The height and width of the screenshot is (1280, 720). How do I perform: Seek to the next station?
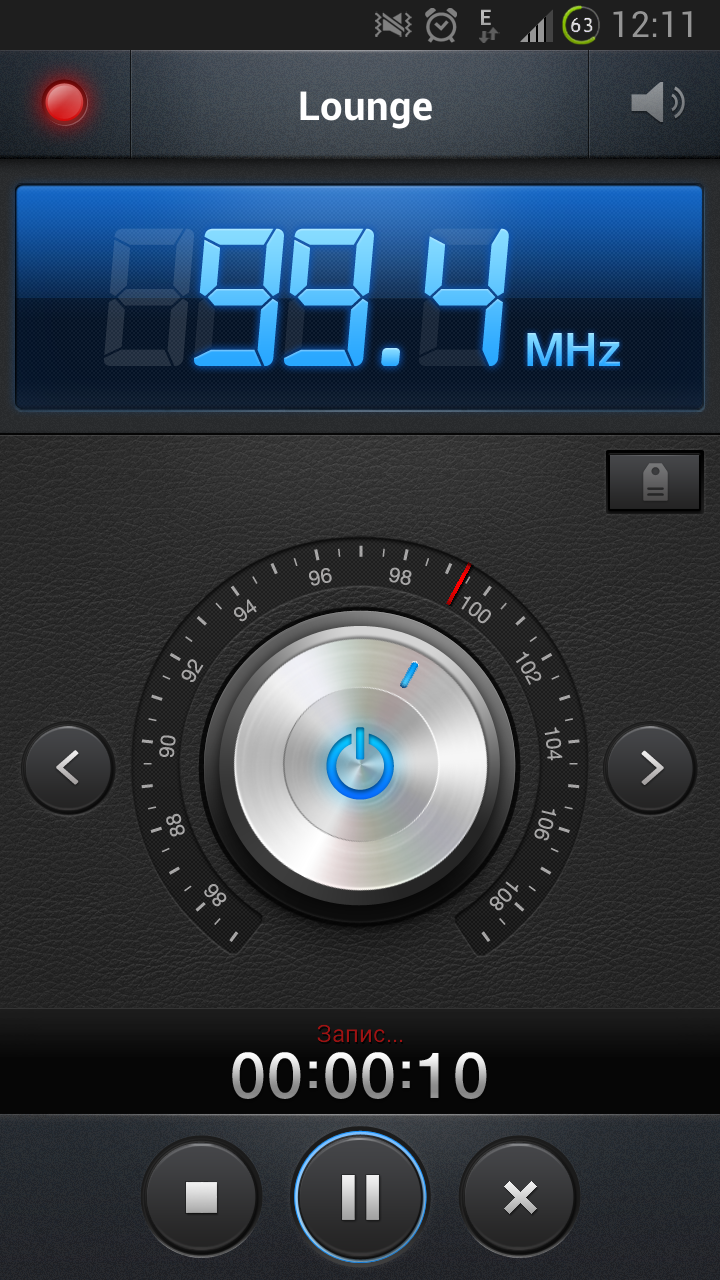pyautogui.click(x=650, y=768)
